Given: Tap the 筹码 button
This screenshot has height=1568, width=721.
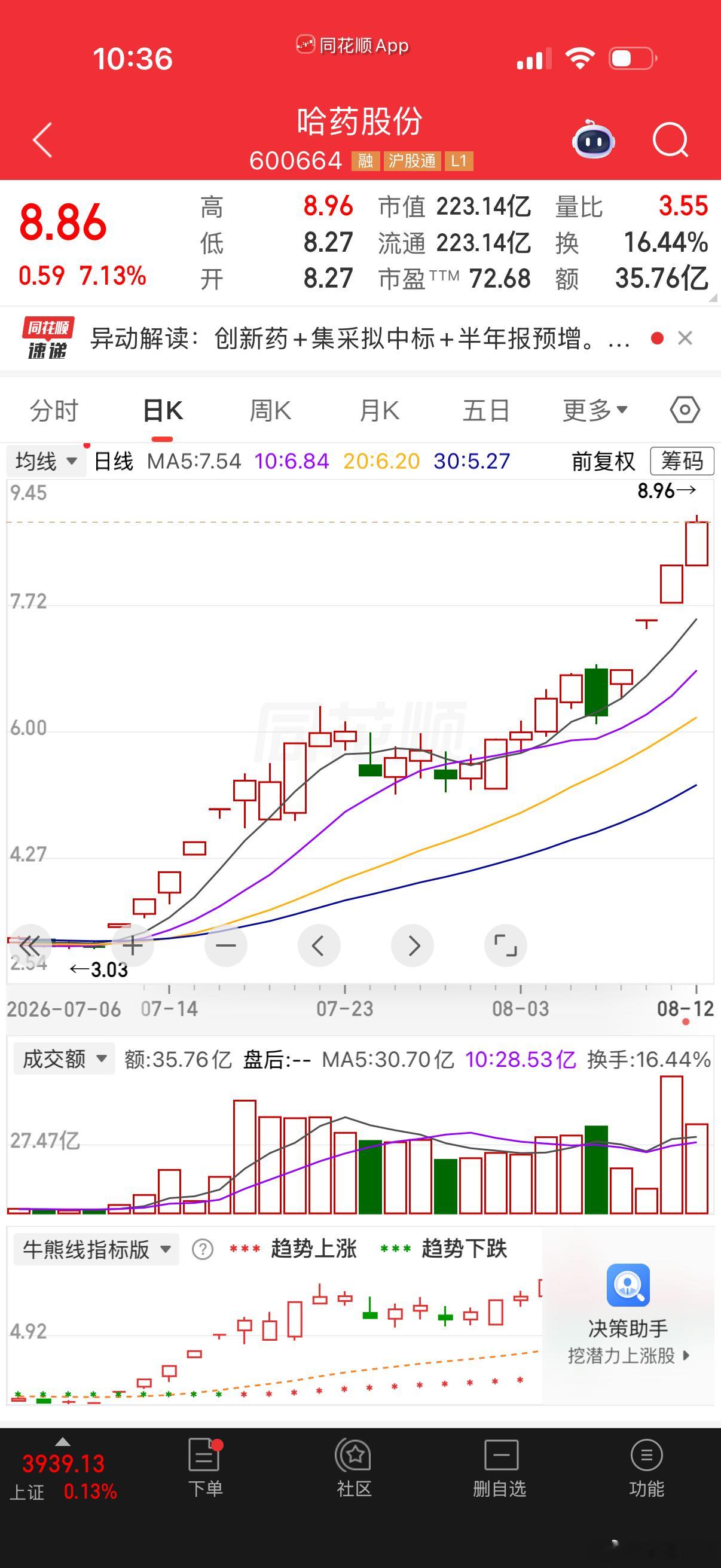Looking at the screenshot, I should 682,461.
